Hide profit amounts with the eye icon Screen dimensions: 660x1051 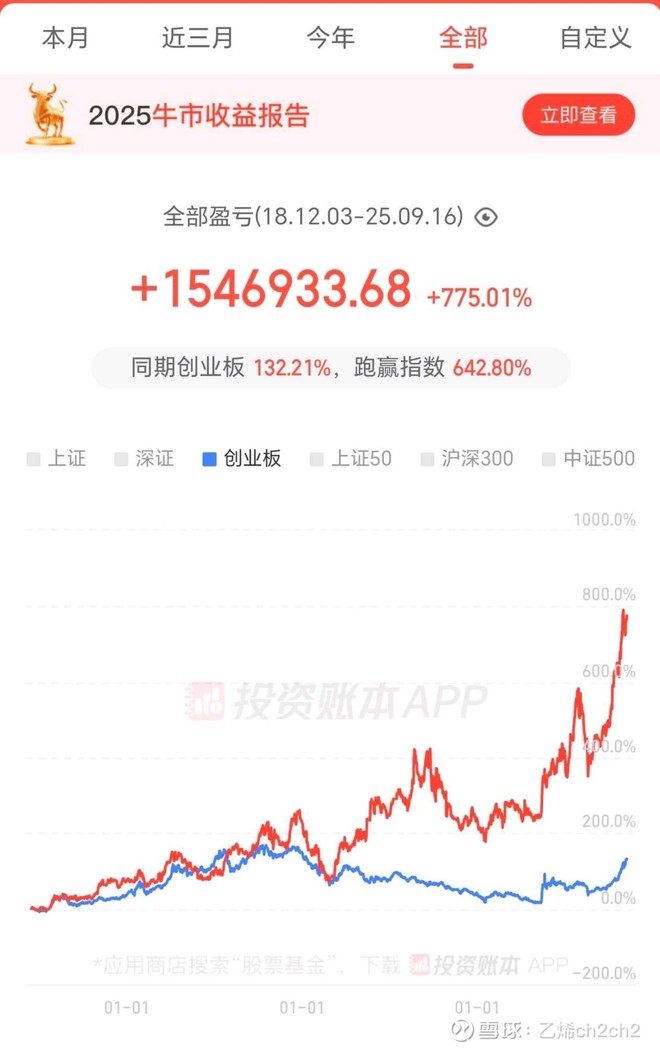486,217
